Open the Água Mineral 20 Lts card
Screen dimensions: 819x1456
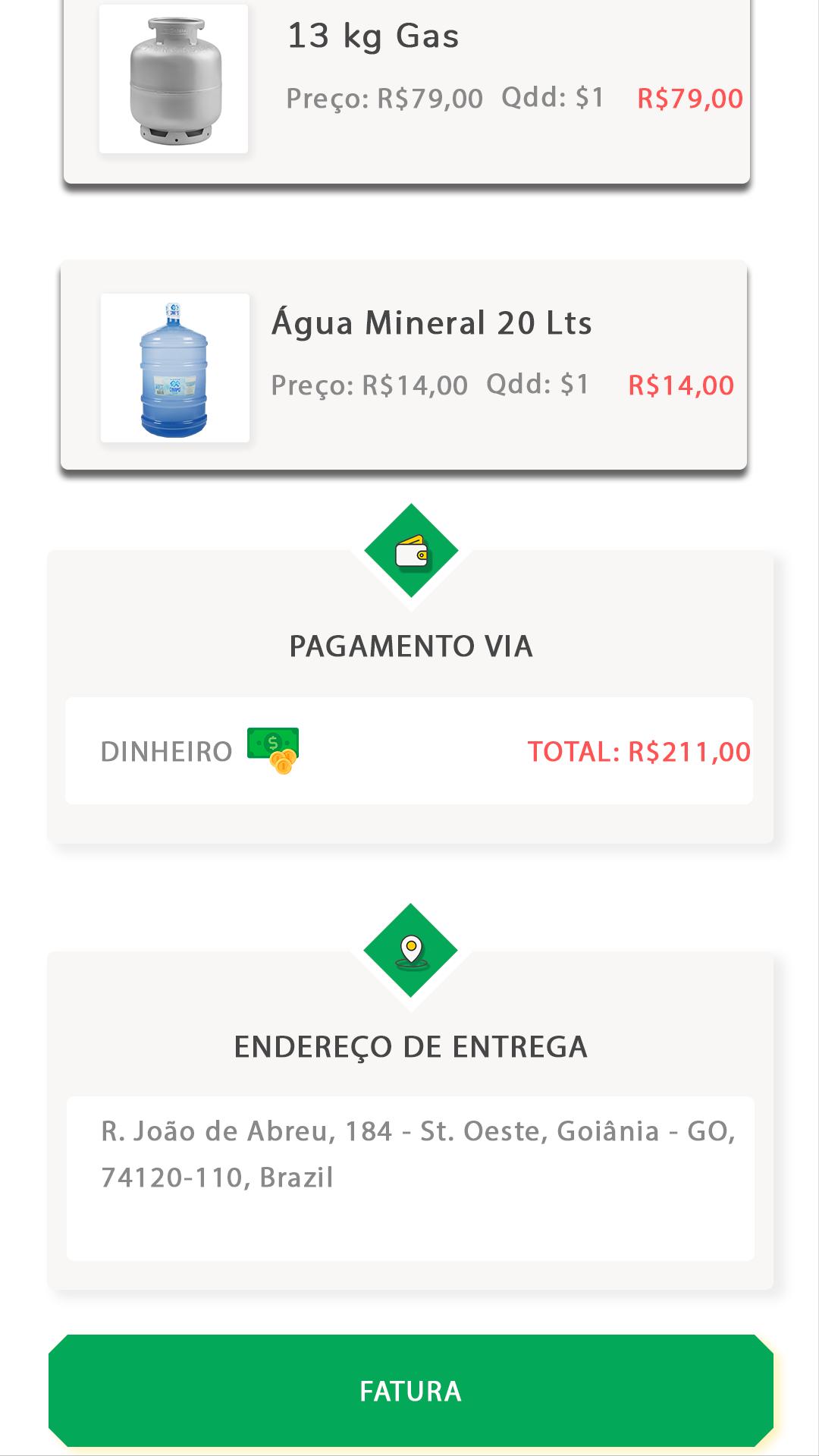[403, 365]
